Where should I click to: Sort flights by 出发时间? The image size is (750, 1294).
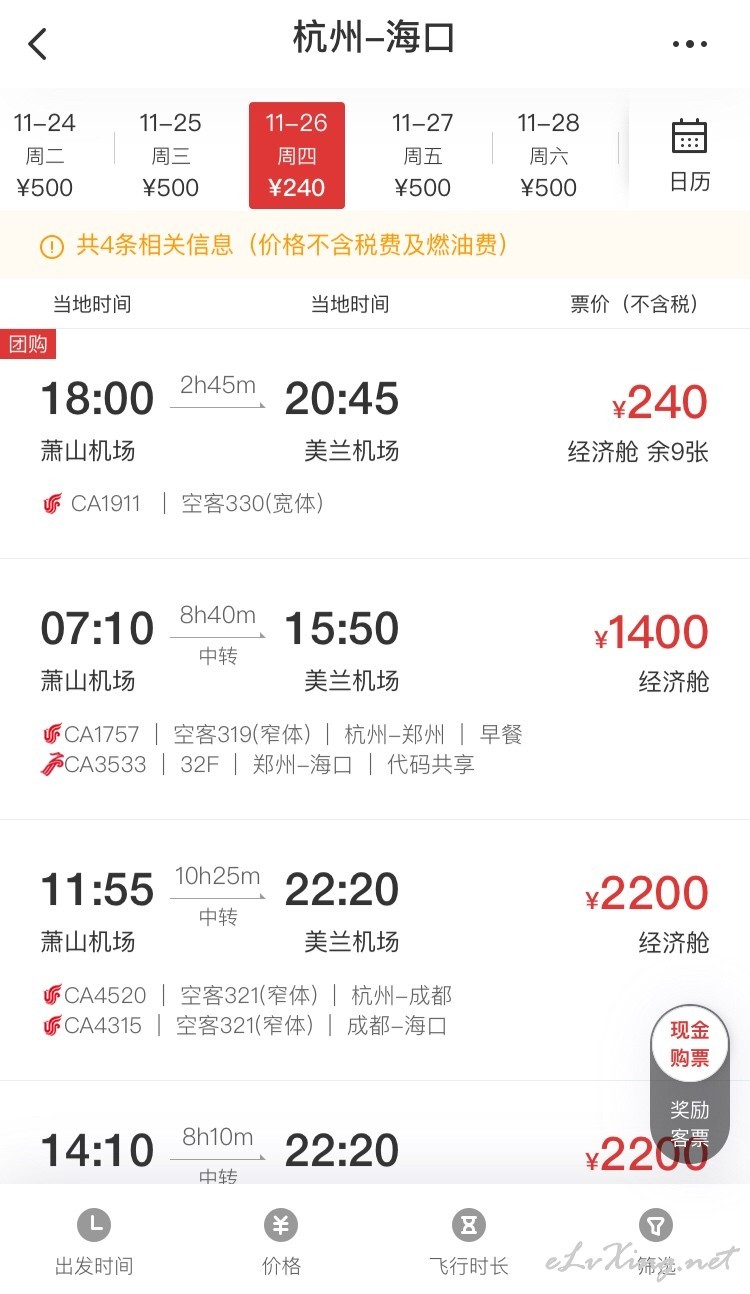tap(94, 1242)
